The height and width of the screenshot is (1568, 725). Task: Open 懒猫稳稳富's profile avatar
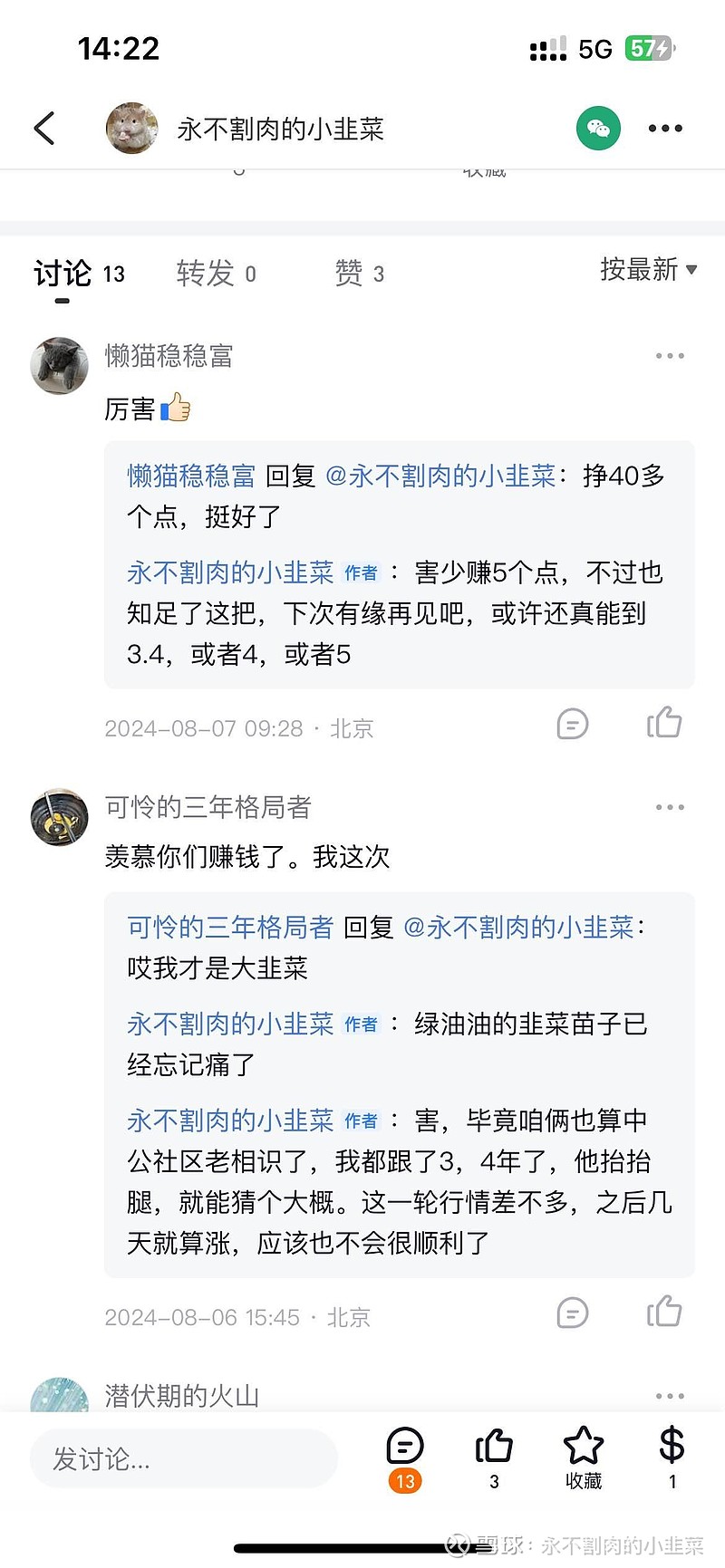coord(59,365)
